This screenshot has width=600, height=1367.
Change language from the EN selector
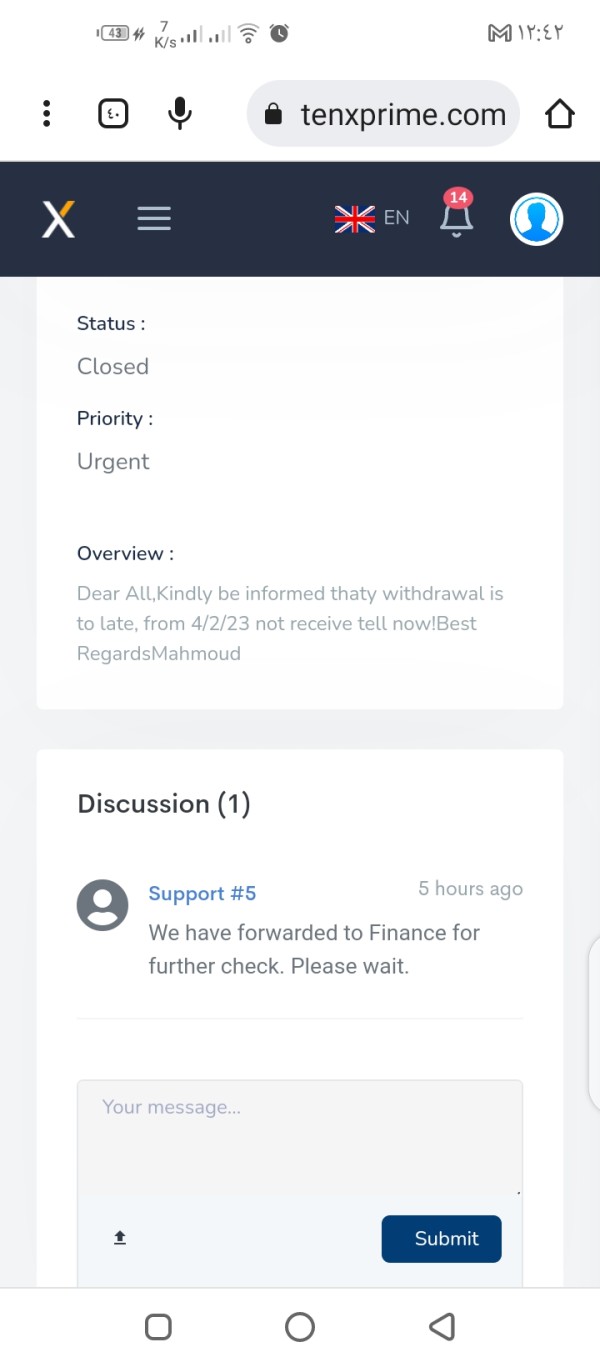pyautogui.click(x=372, y=218)
